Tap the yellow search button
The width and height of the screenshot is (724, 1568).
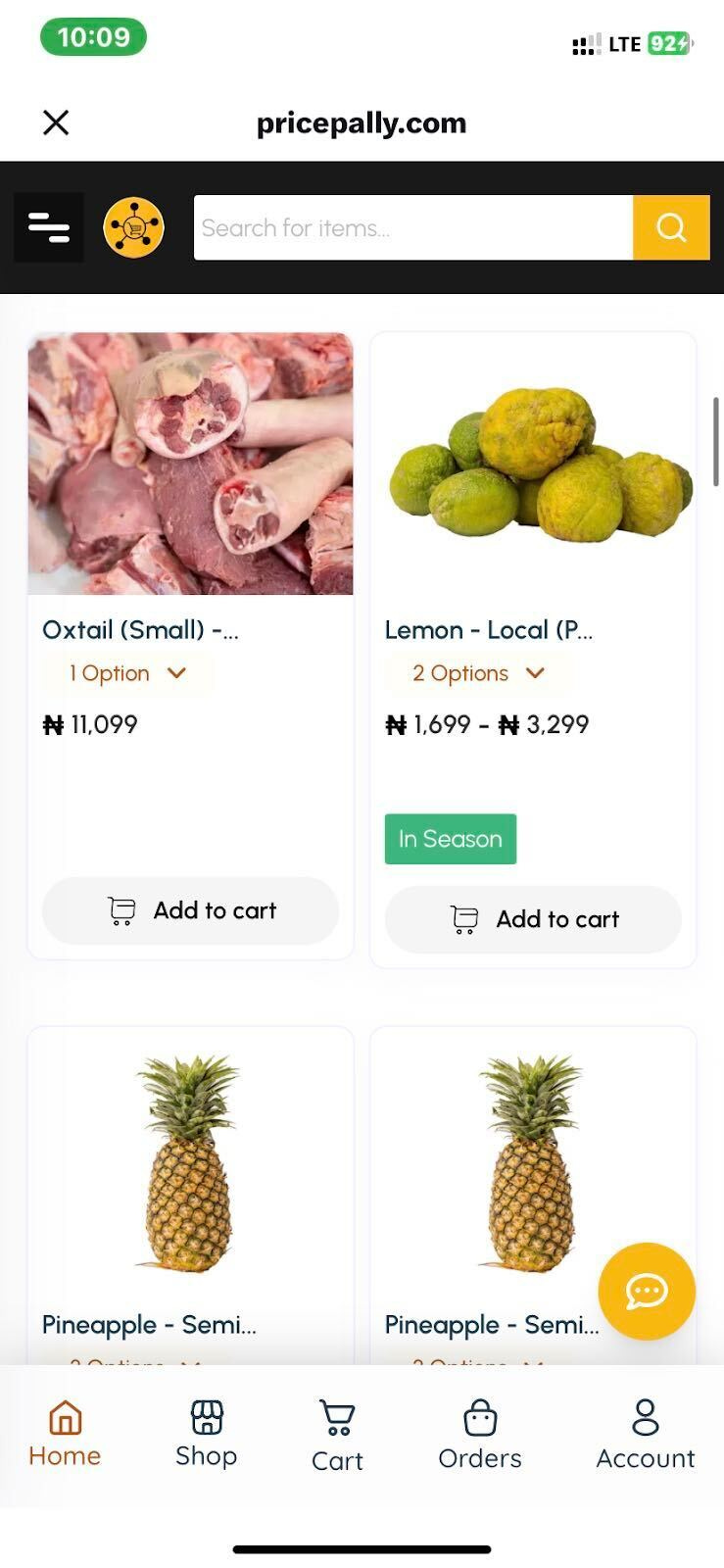(671, 227)
